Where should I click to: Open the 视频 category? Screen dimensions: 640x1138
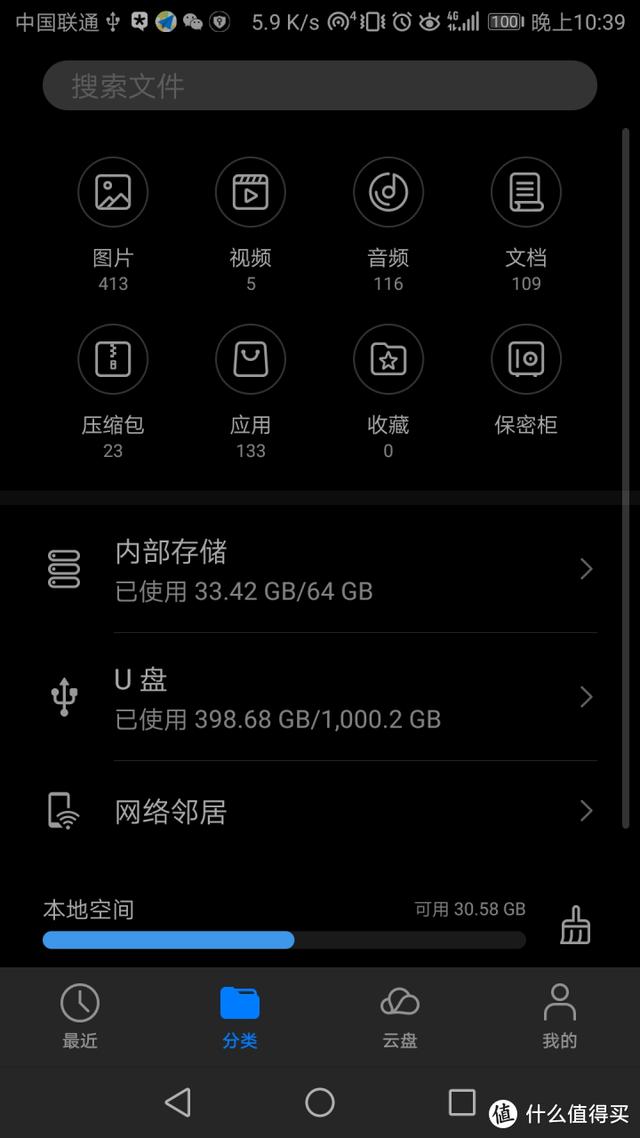click(250, 224)
